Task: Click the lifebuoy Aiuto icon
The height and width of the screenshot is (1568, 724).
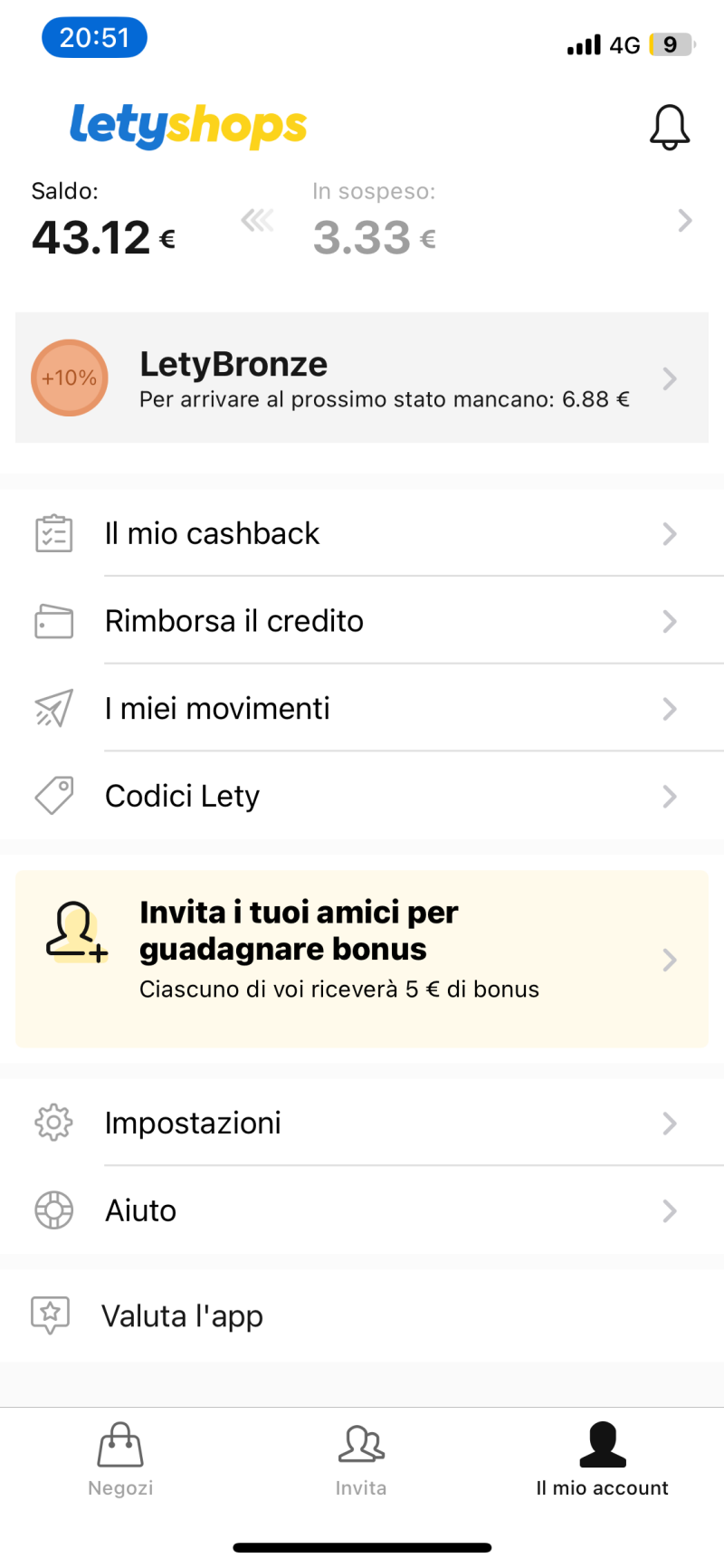Action: pos(53,1210)
